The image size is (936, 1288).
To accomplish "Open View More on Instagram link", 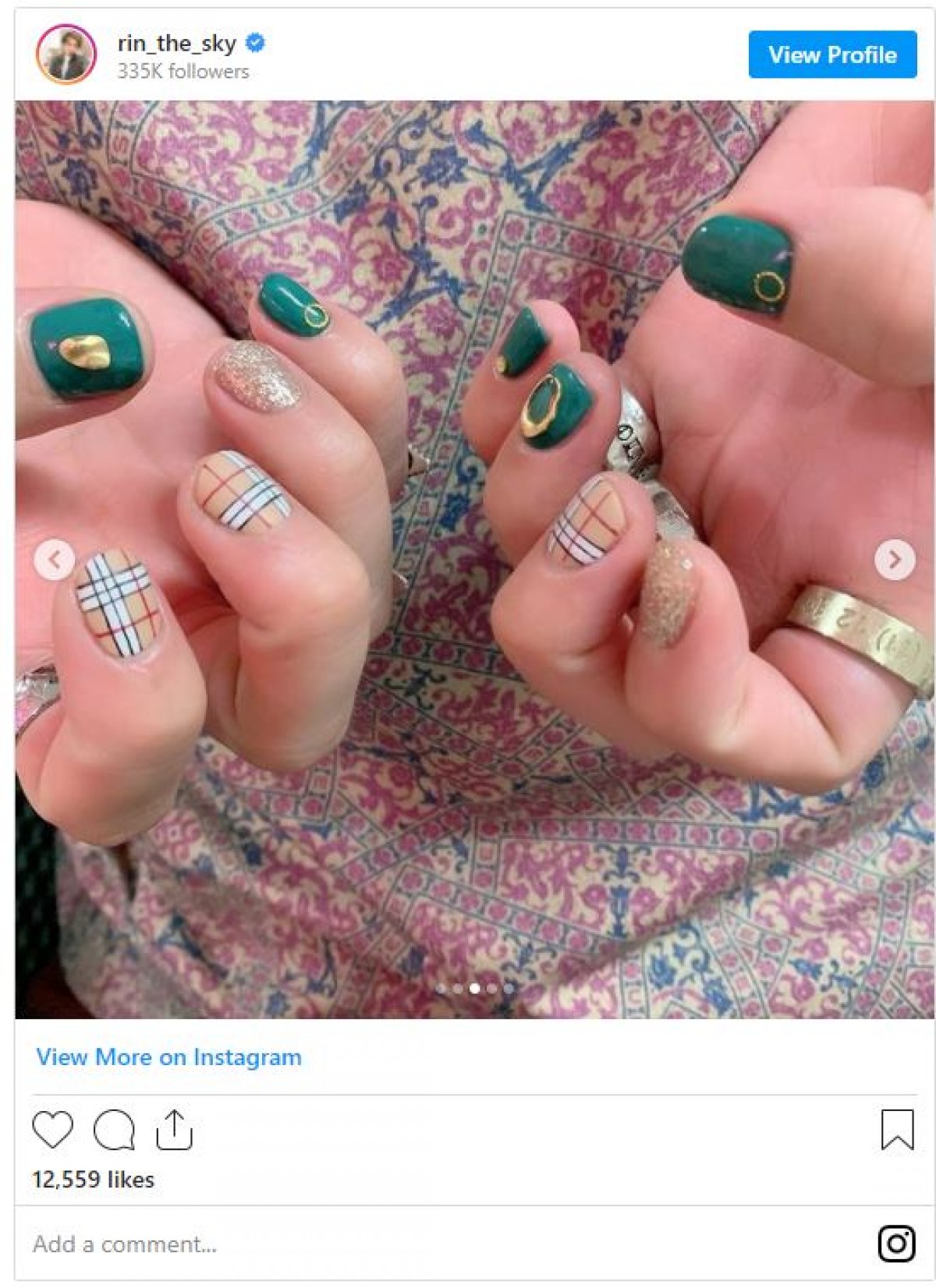I will 168,1057.
